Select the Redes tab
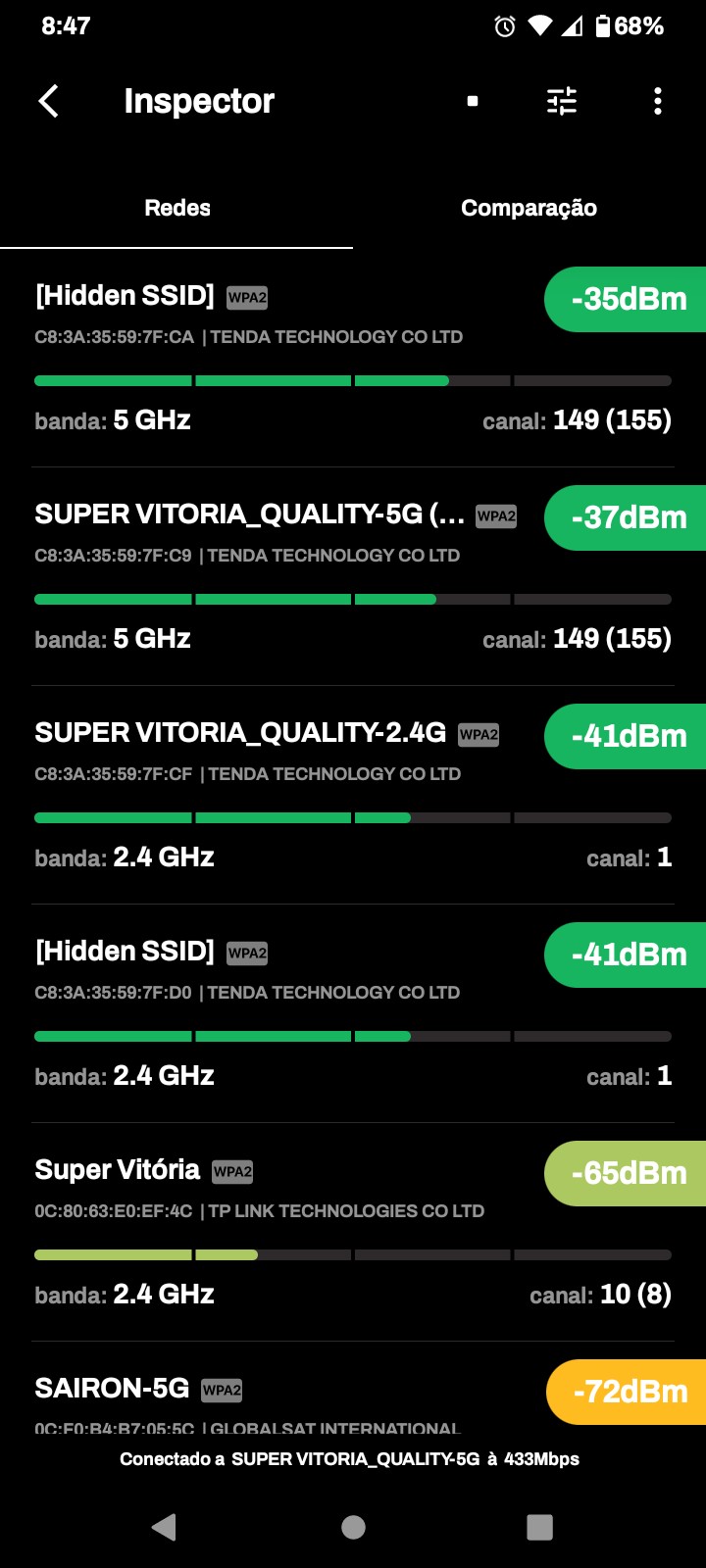706x1568 pixels. 177,208
